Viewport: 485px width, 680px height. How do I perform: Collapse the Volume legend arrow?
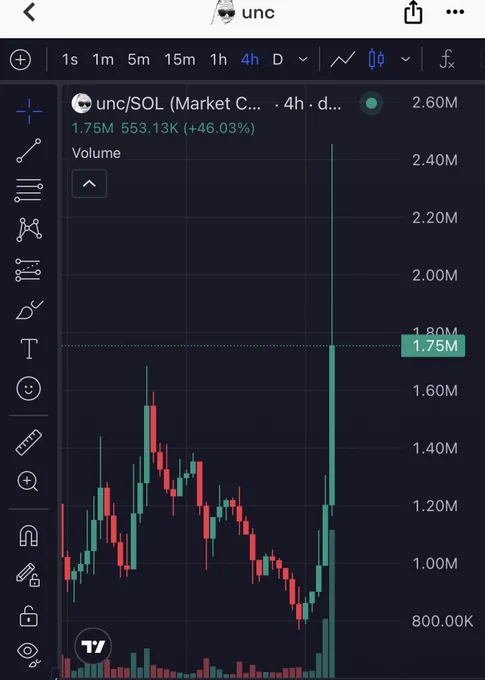tap(89, 184)
